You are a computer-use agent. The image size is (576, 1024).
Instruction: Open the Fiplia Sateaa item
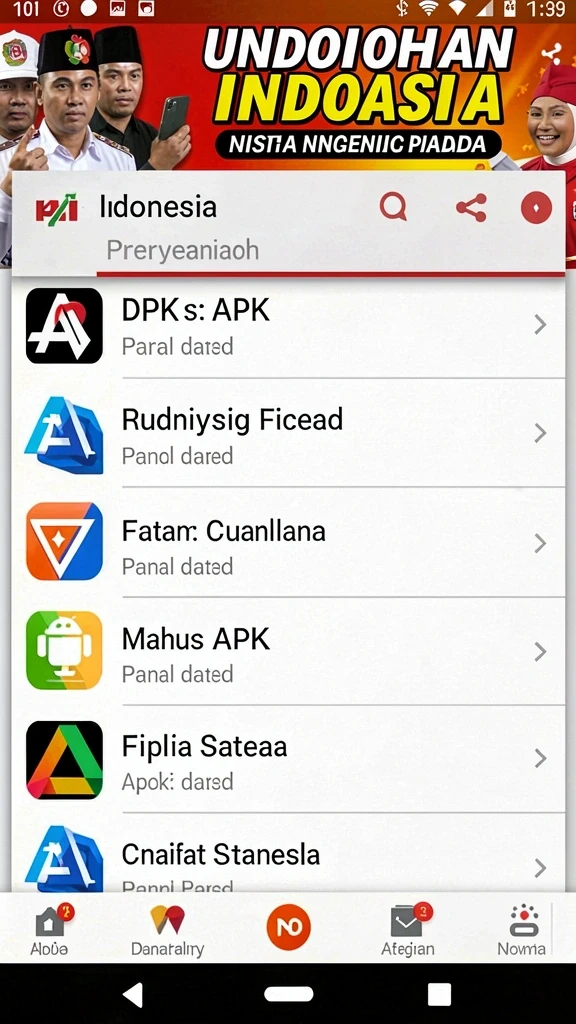[288, 760]
